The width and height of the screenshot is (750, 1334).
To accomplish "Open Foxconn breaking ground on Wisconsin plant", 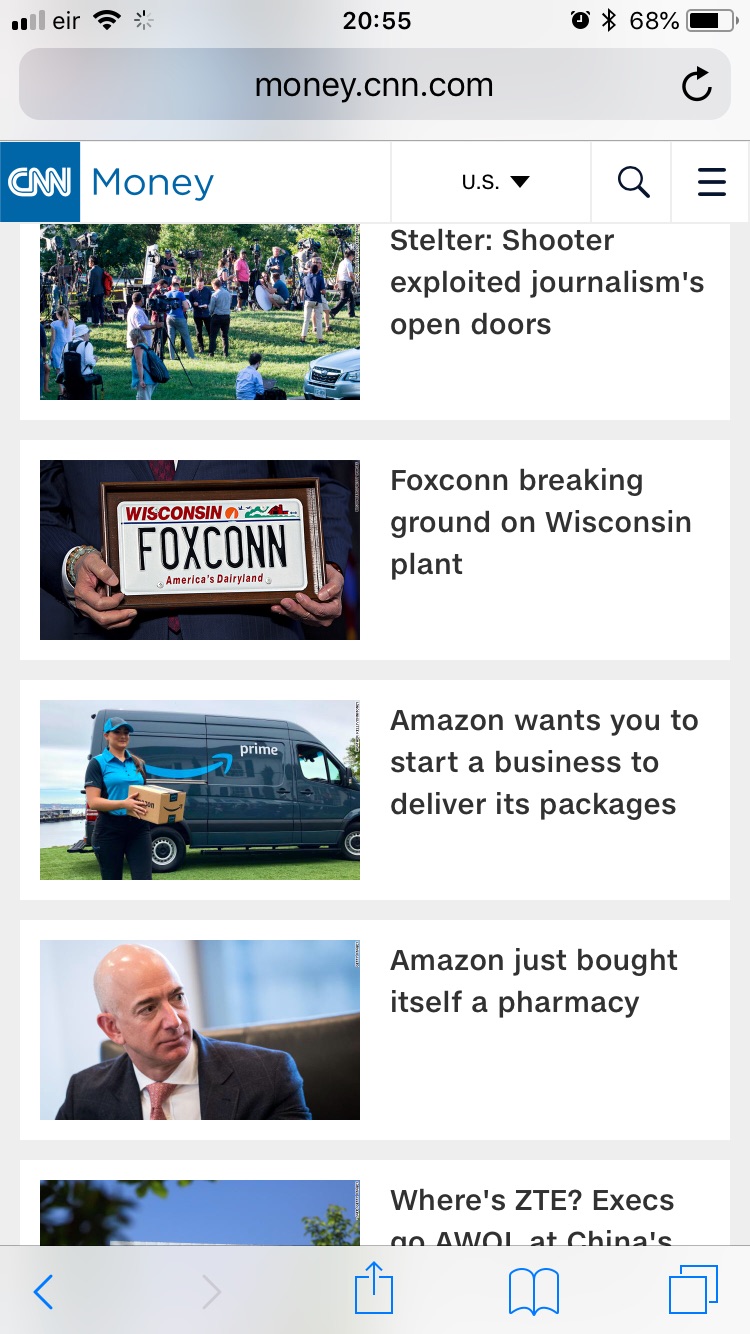I will [540, 522].
